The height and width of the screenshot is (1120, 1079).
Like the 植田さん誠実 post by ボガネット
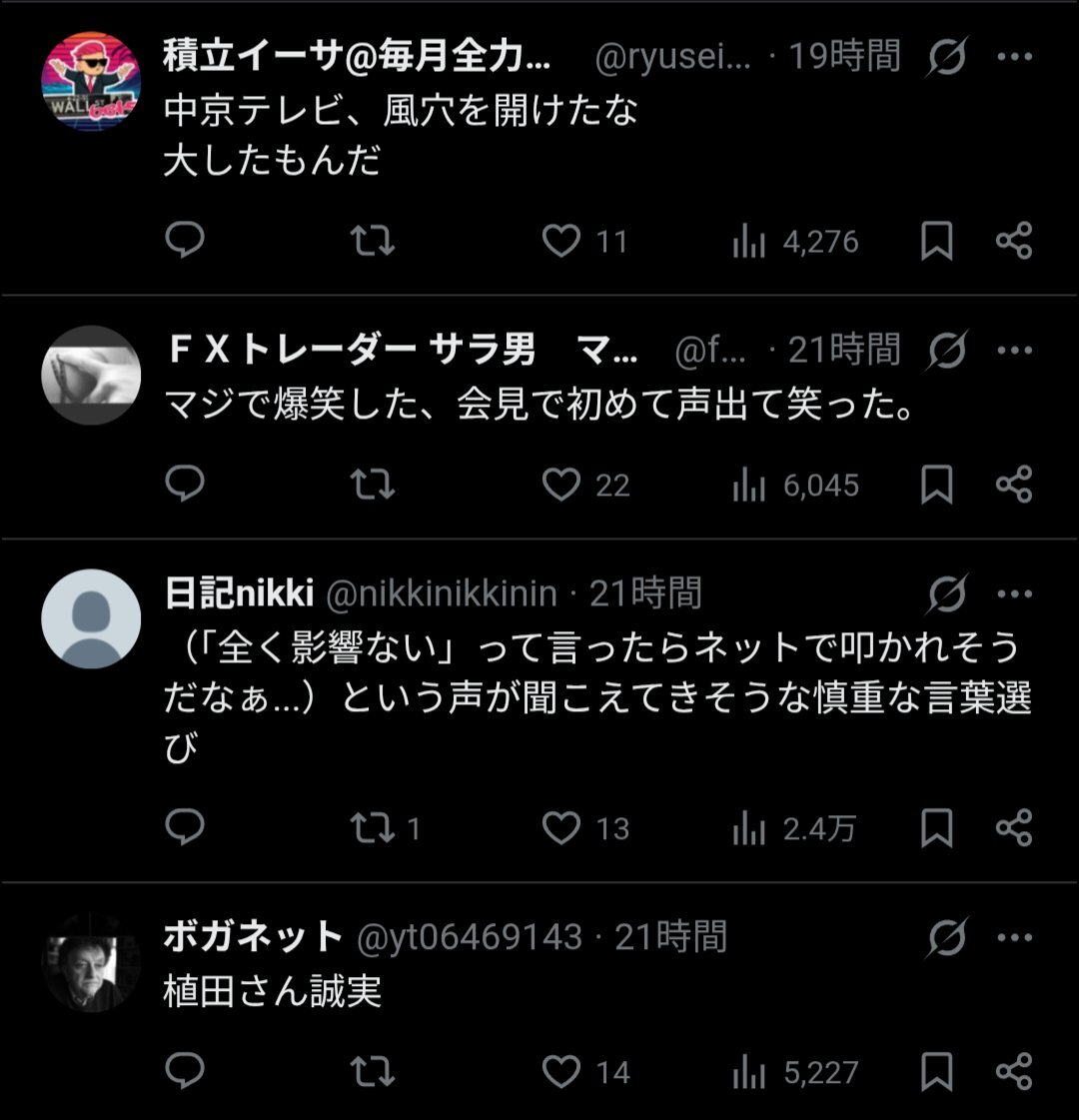tap(561, 1072)
